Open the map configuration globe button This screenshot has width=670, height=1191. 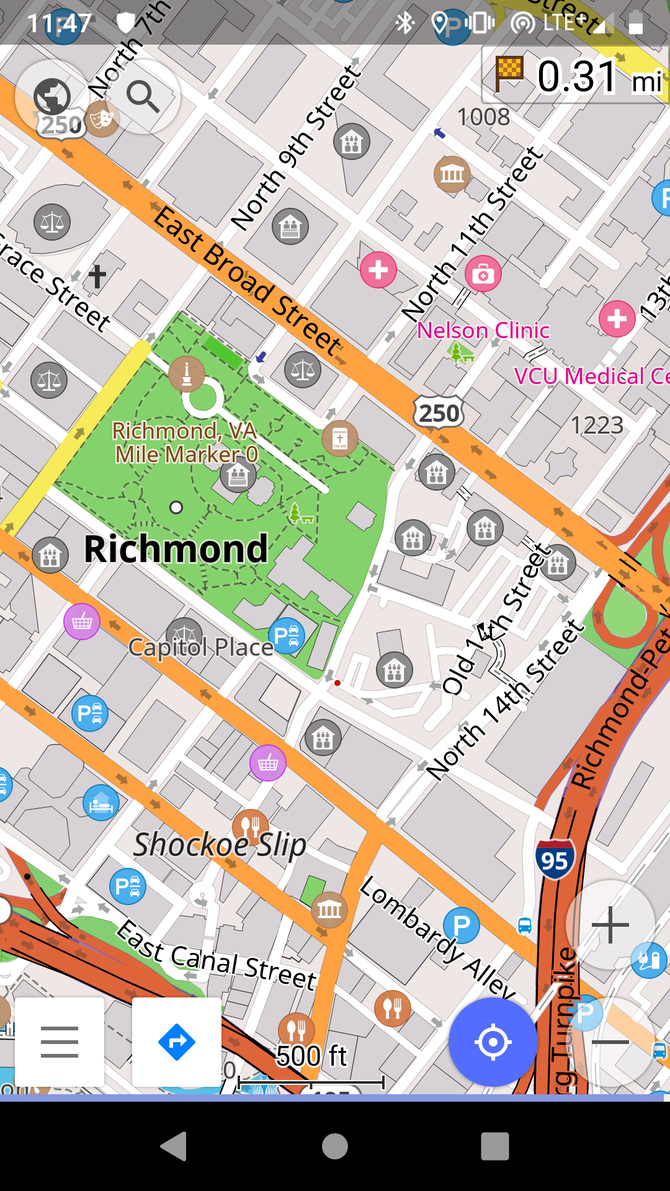(x=50, y=97)
